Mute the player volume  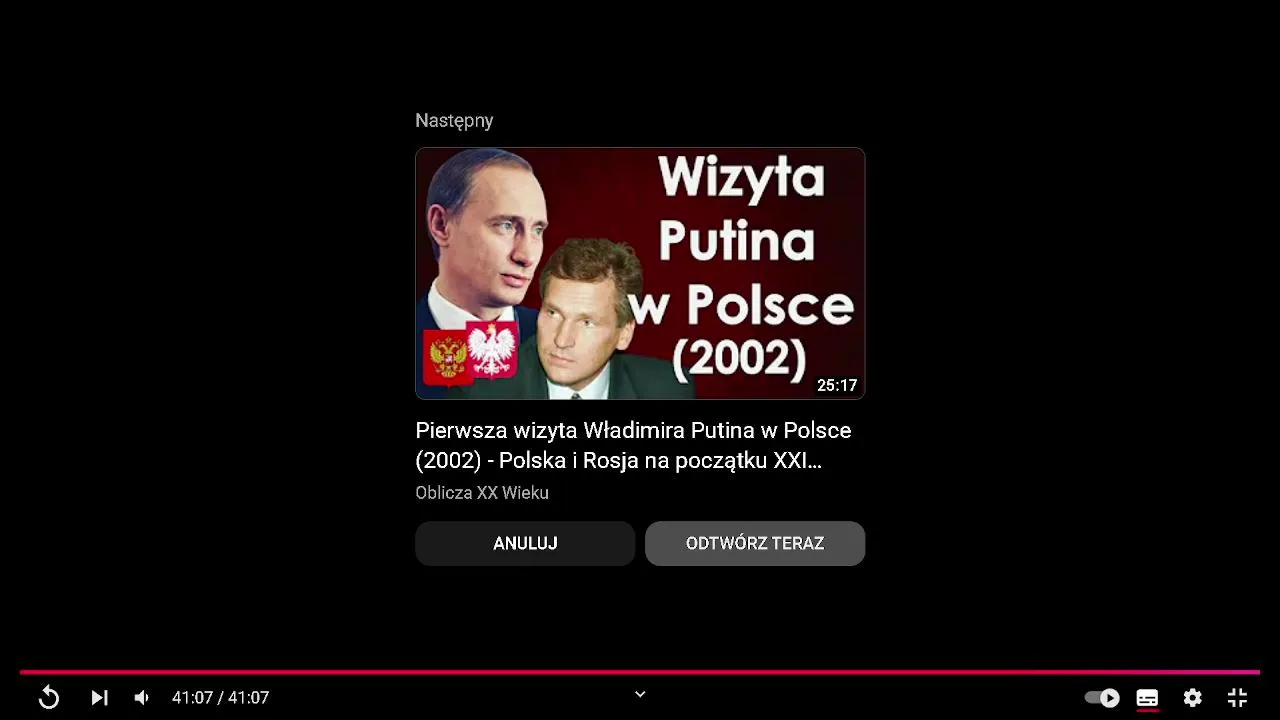142,698
